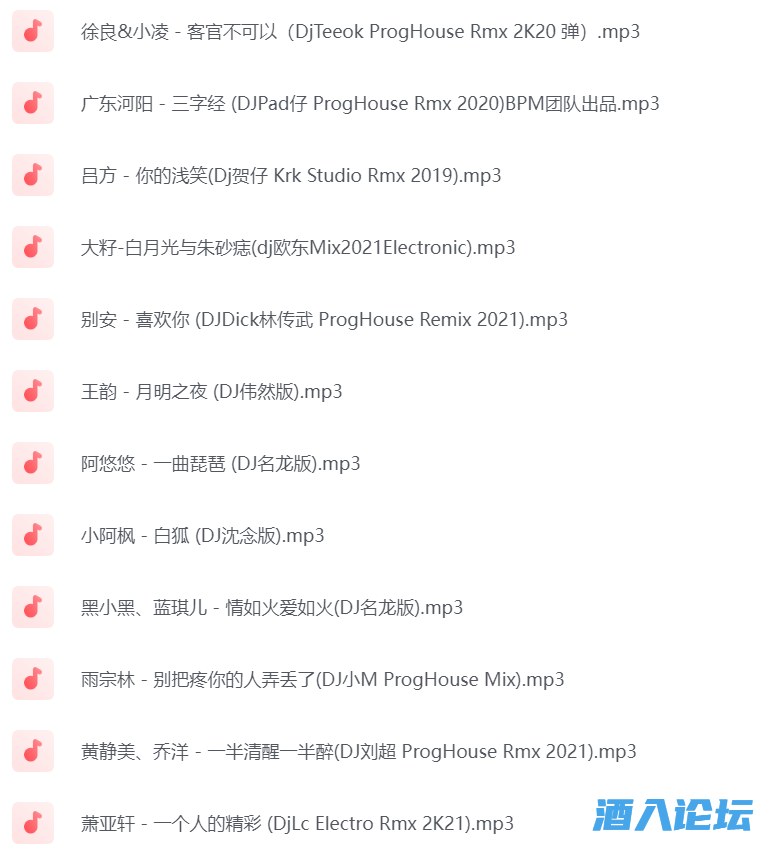Open 大籽 白月光与朱砂痣 mp3
767x857 pixels.
pos(298,248)
